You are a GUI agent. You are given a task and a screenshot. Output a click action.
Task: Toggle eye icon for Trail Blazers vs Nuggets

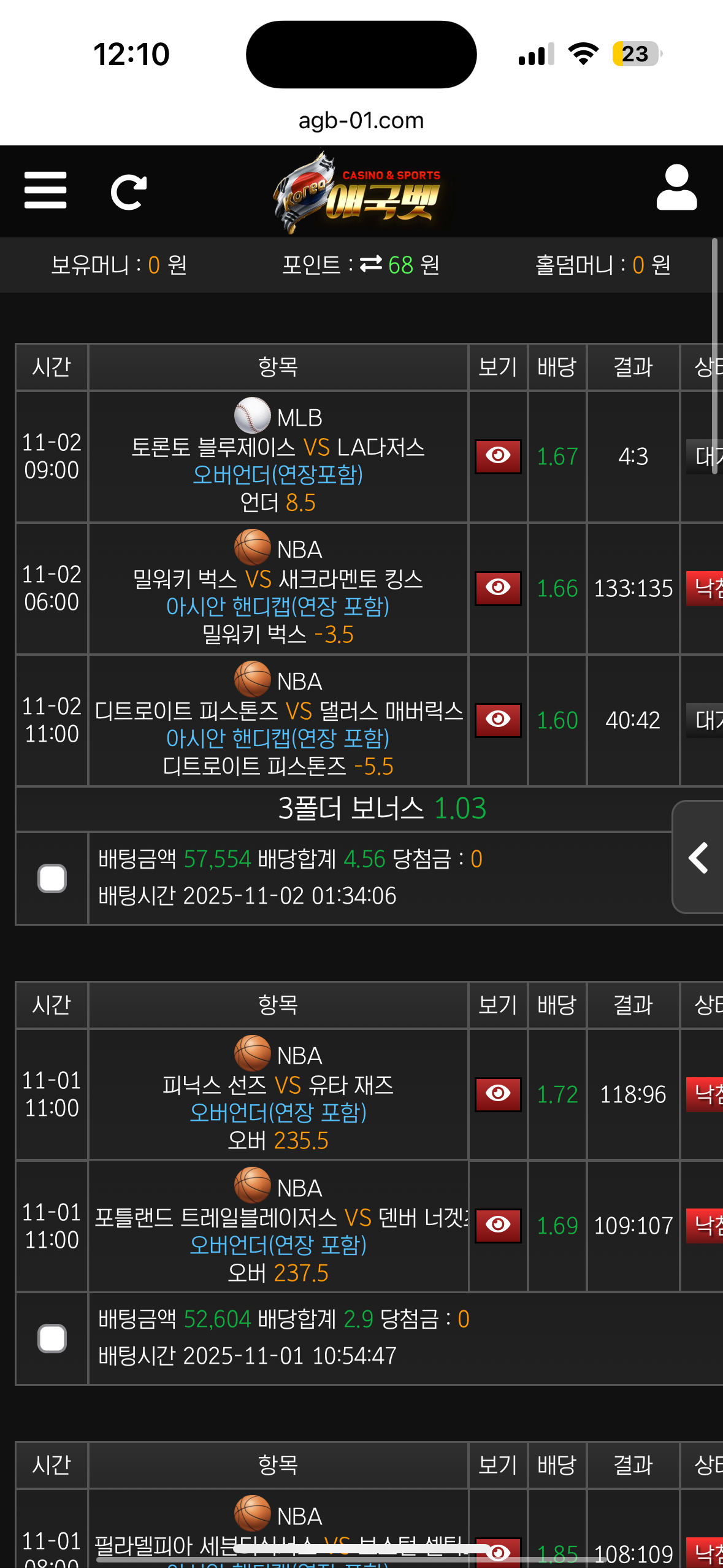point(498,1226)
